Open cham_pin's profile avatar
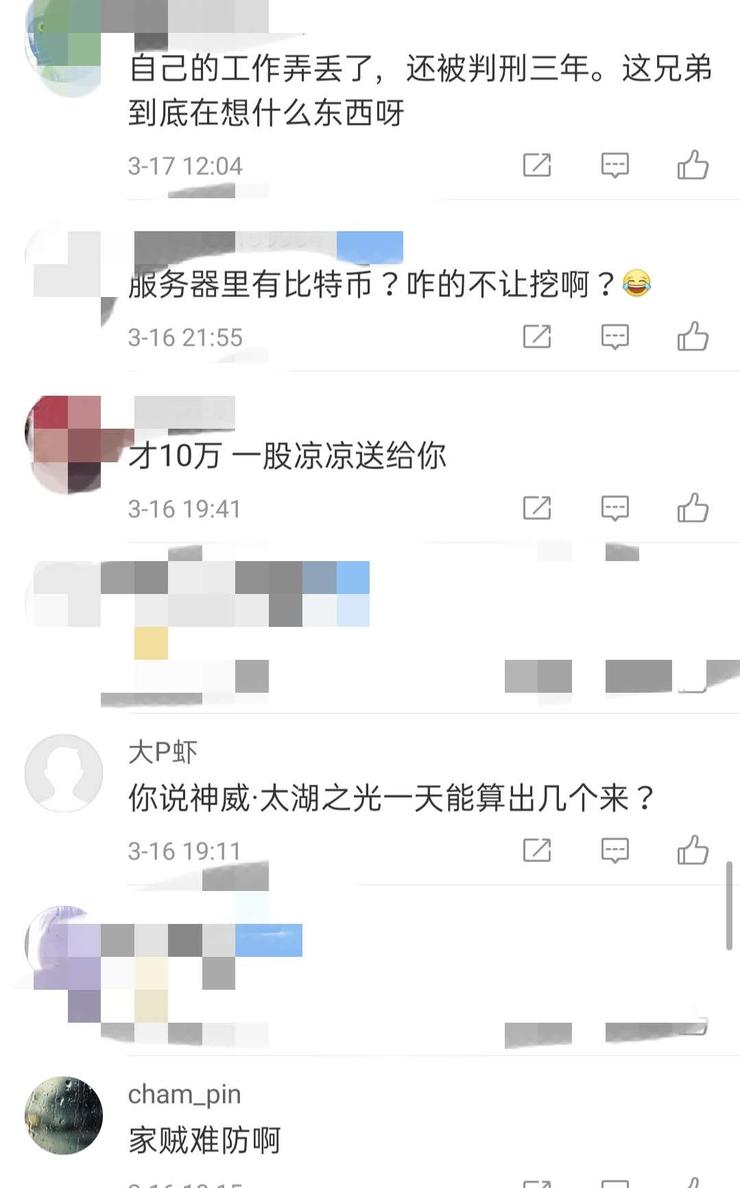Viewport: 740px width, 1188px height. pyautogui.click(x=64, y=1115)
